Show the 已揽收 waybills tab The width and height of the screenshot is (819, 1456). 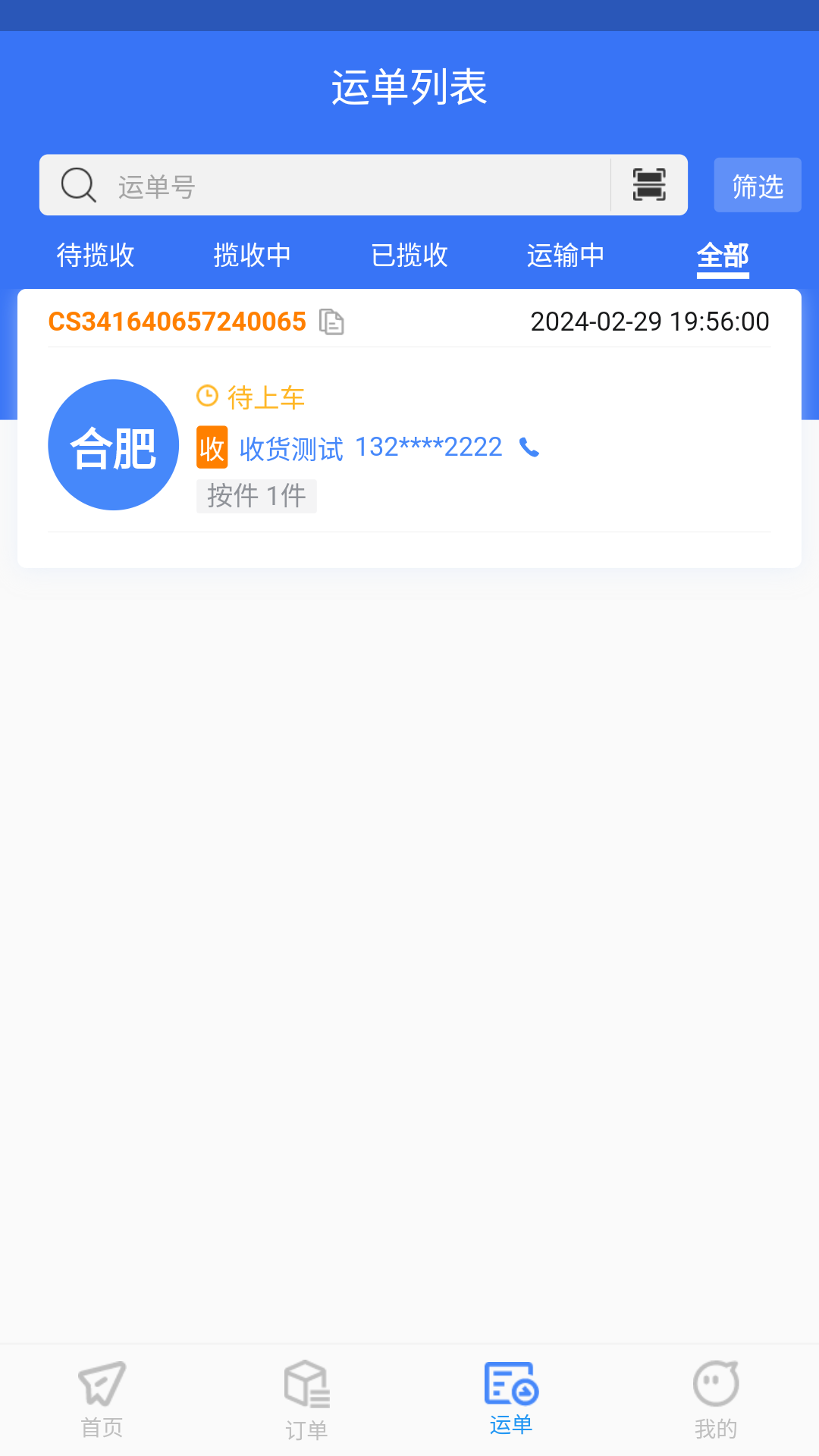[409, 256]
